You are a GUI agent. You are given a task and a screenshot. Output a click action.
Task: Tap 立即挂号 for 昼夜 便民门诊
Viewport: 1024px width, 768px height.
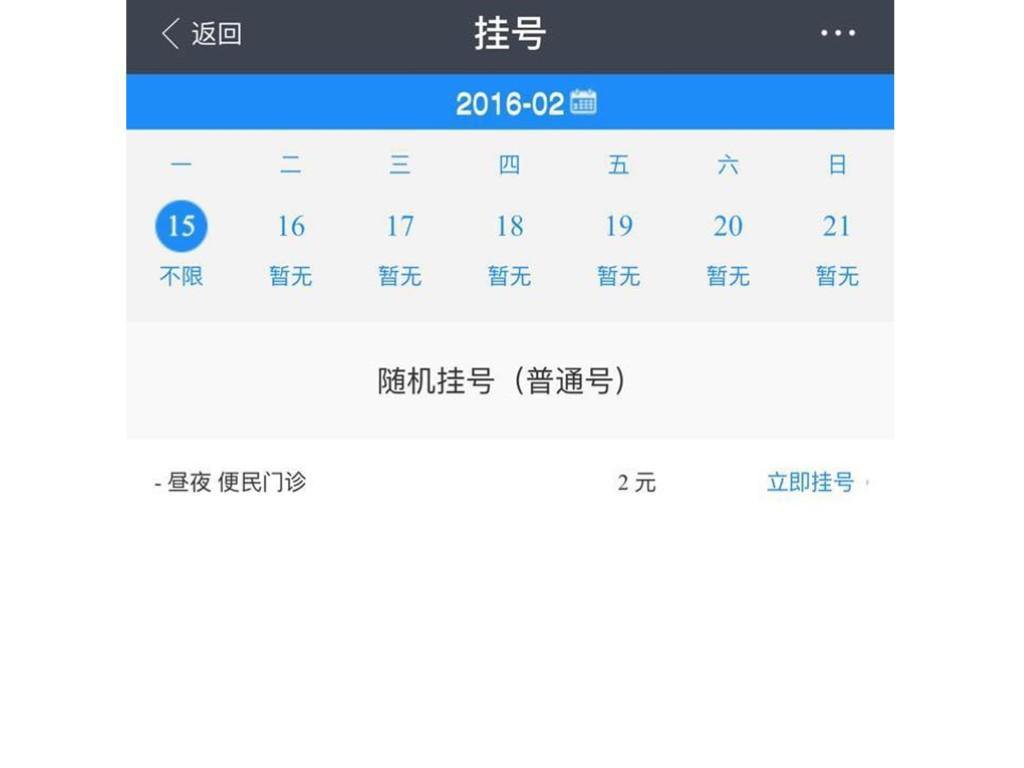pyautogui.click(x=812, y=483)
